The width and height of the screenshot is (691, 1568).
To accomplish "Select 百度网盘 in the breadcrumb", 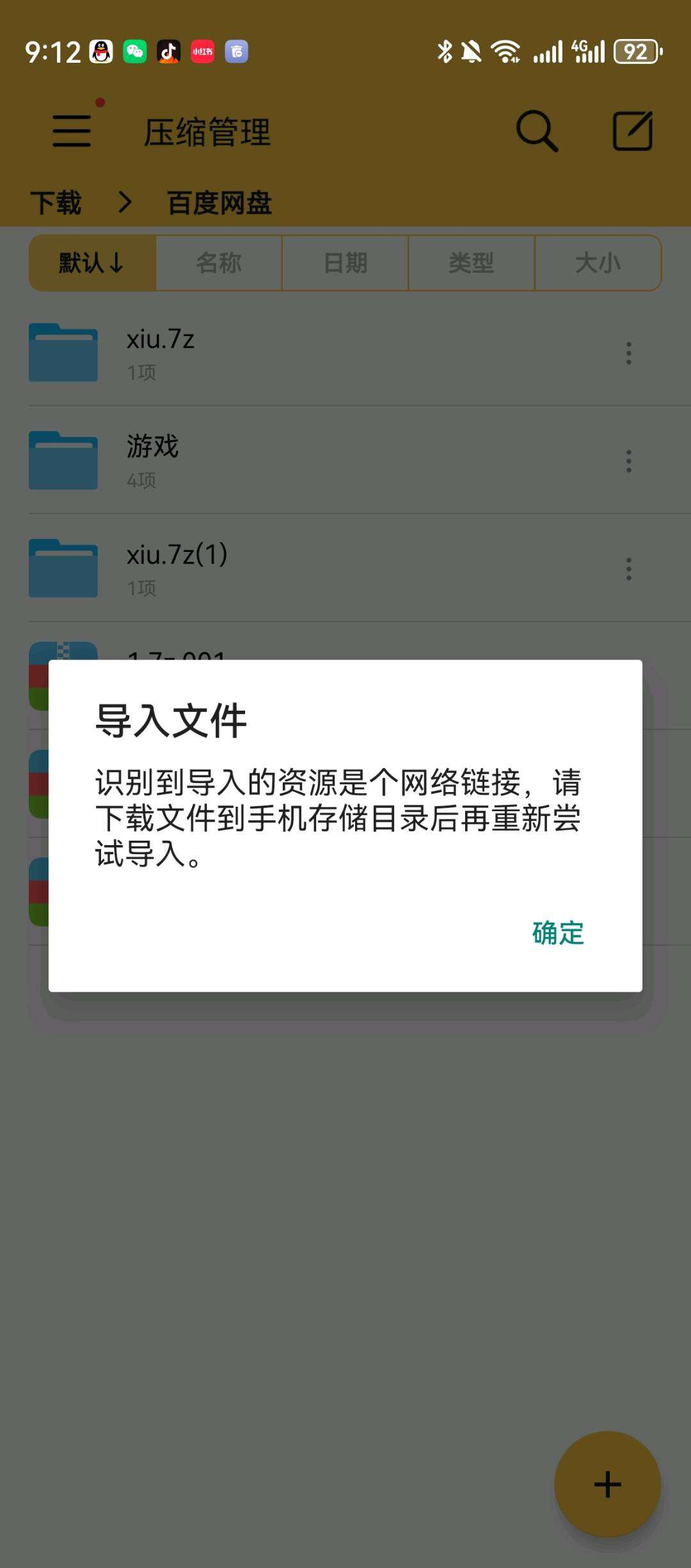I will point(219,203).
